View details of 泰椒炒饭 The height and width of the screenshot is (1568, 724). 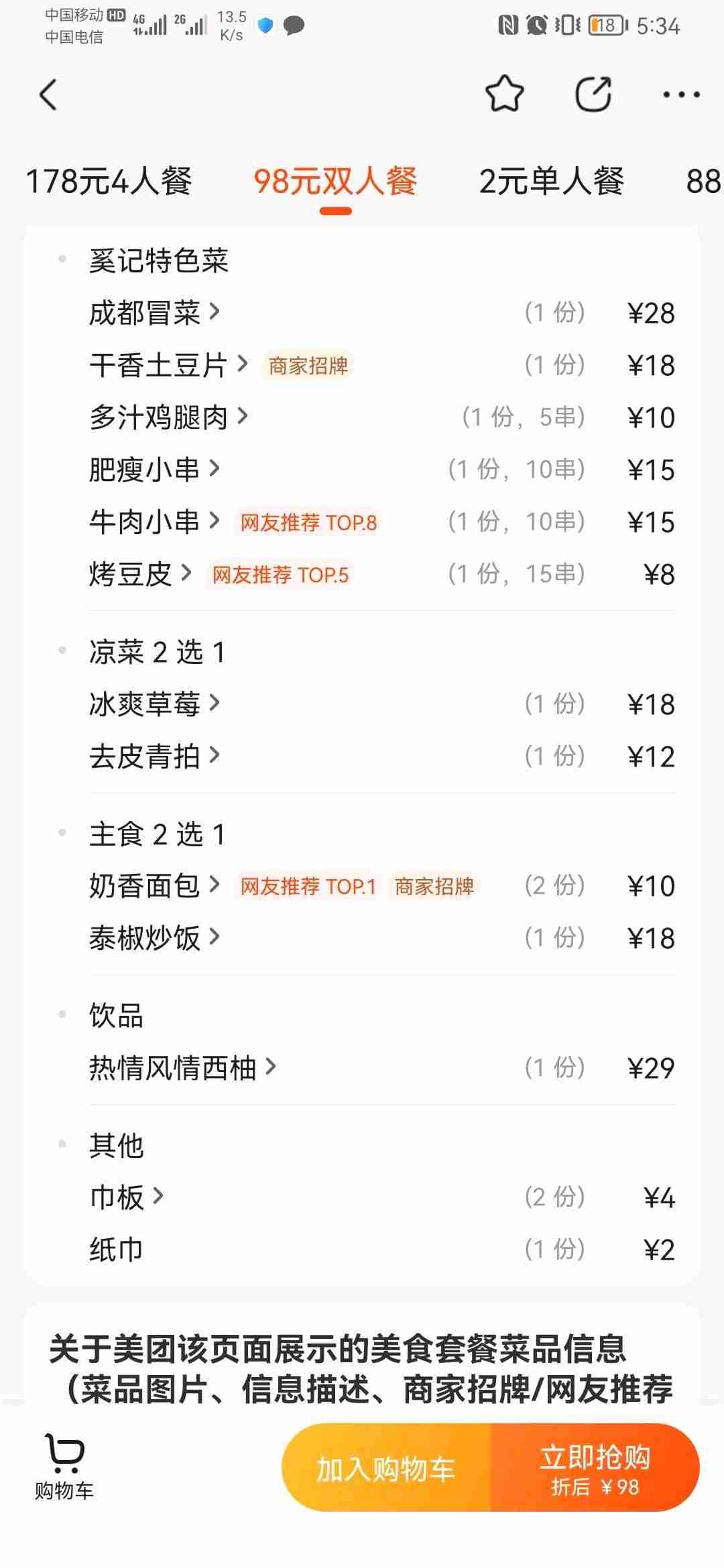tap(154, 938)
